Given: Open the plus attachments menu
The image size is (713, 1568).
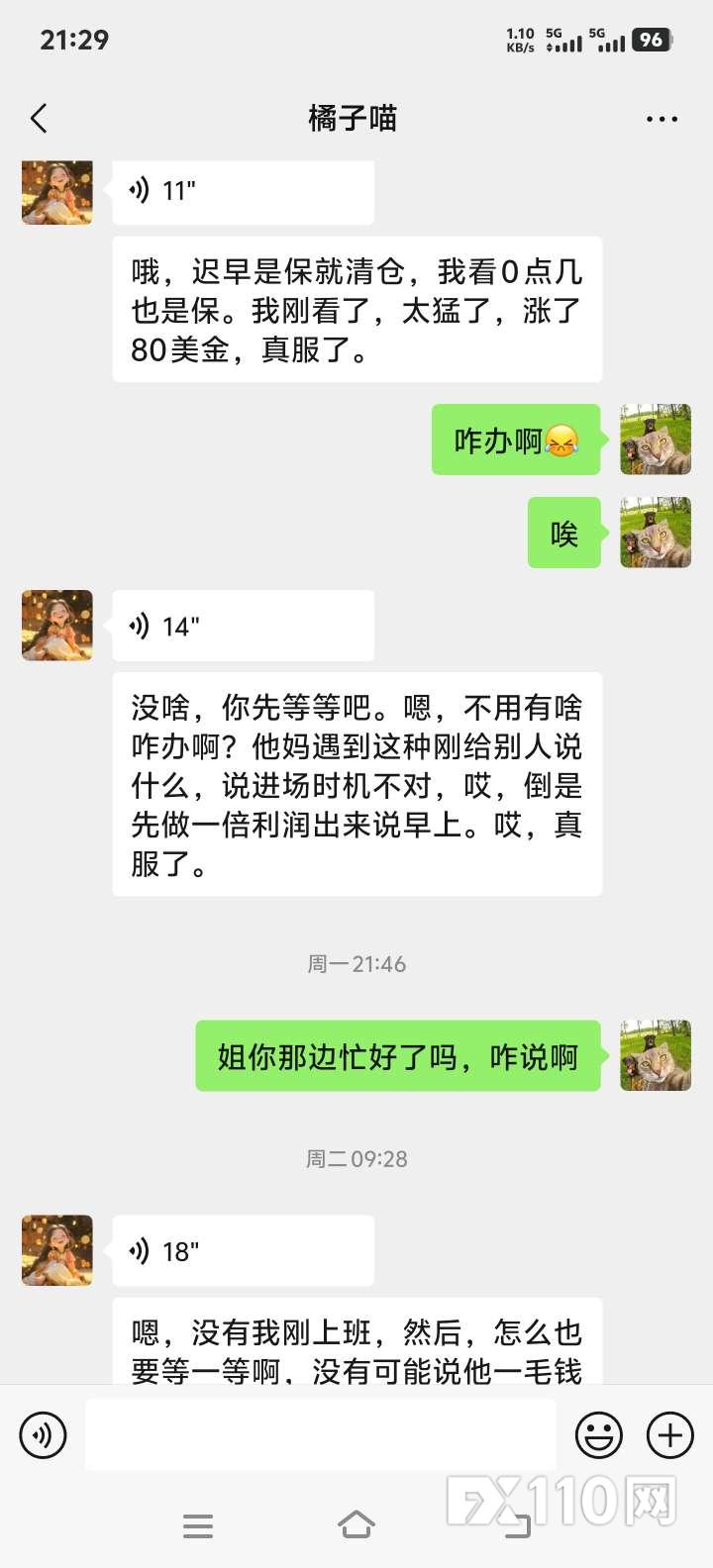Looking at the screenshot, I should (669, 1434).
